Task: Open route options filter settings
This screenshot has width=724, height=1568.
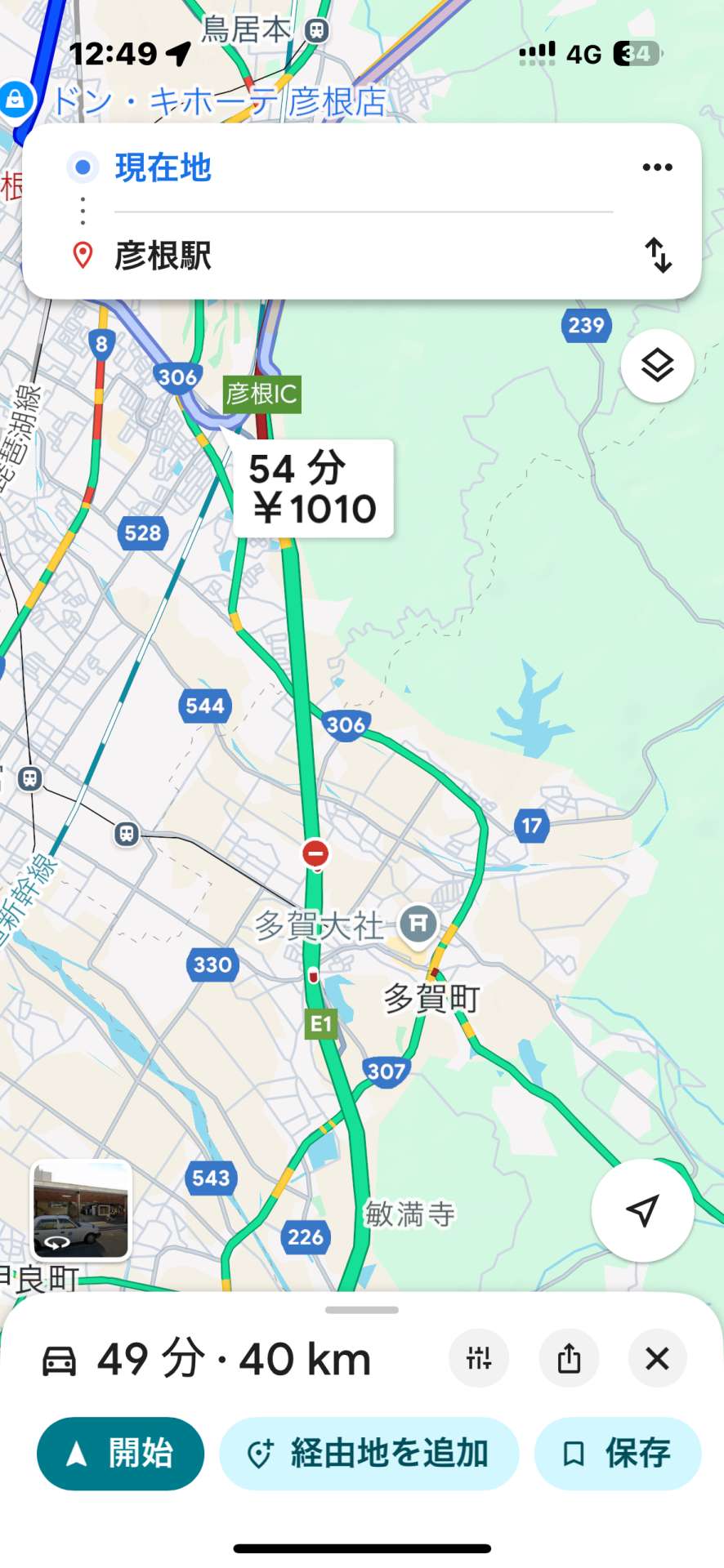Action: (479, 1359)
